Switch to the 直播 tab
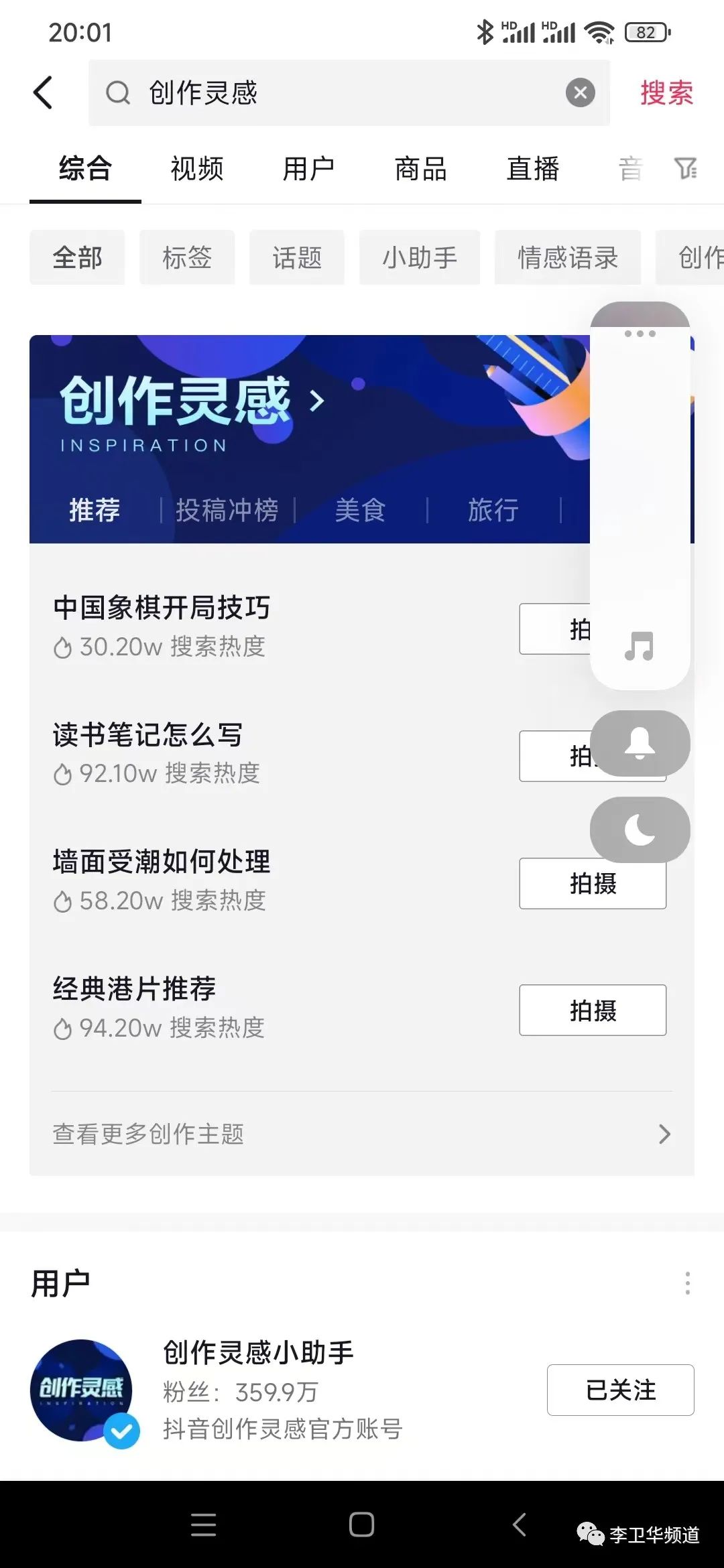The width and height of the screenshot is (724, 1568). tap(533, 169)
